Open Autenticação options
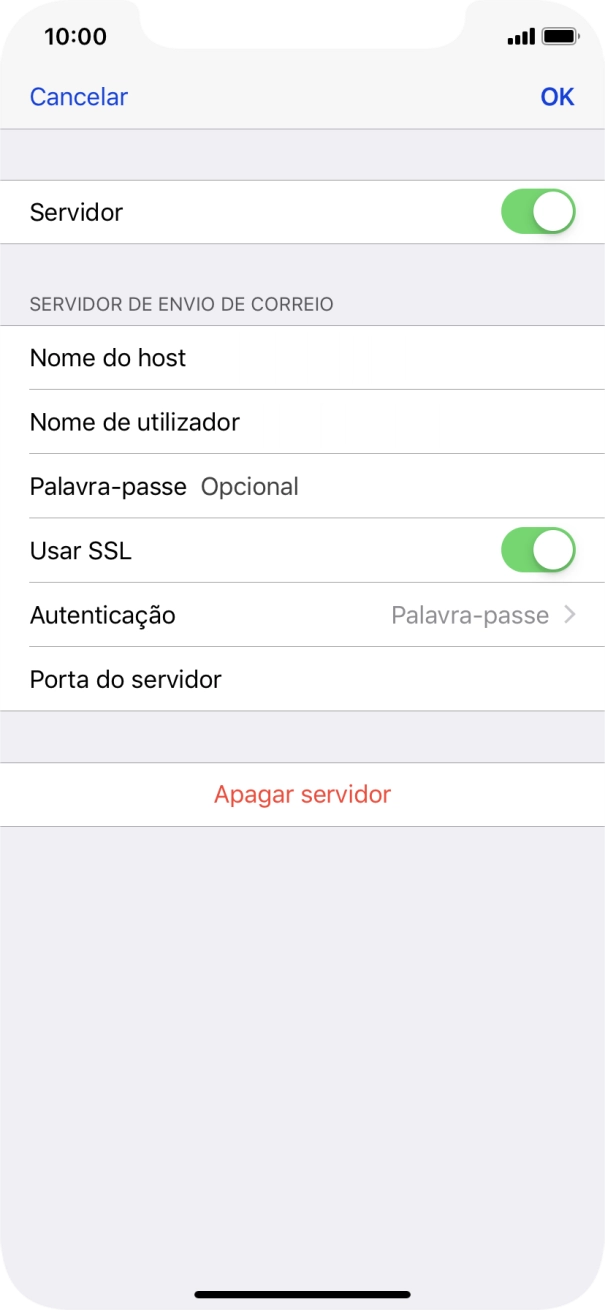 click(302, 615)
